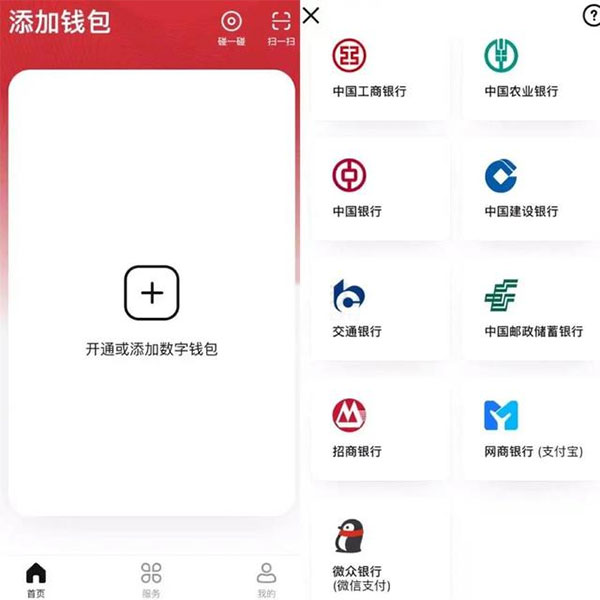Pick 交通银行

tap(380, 310)
